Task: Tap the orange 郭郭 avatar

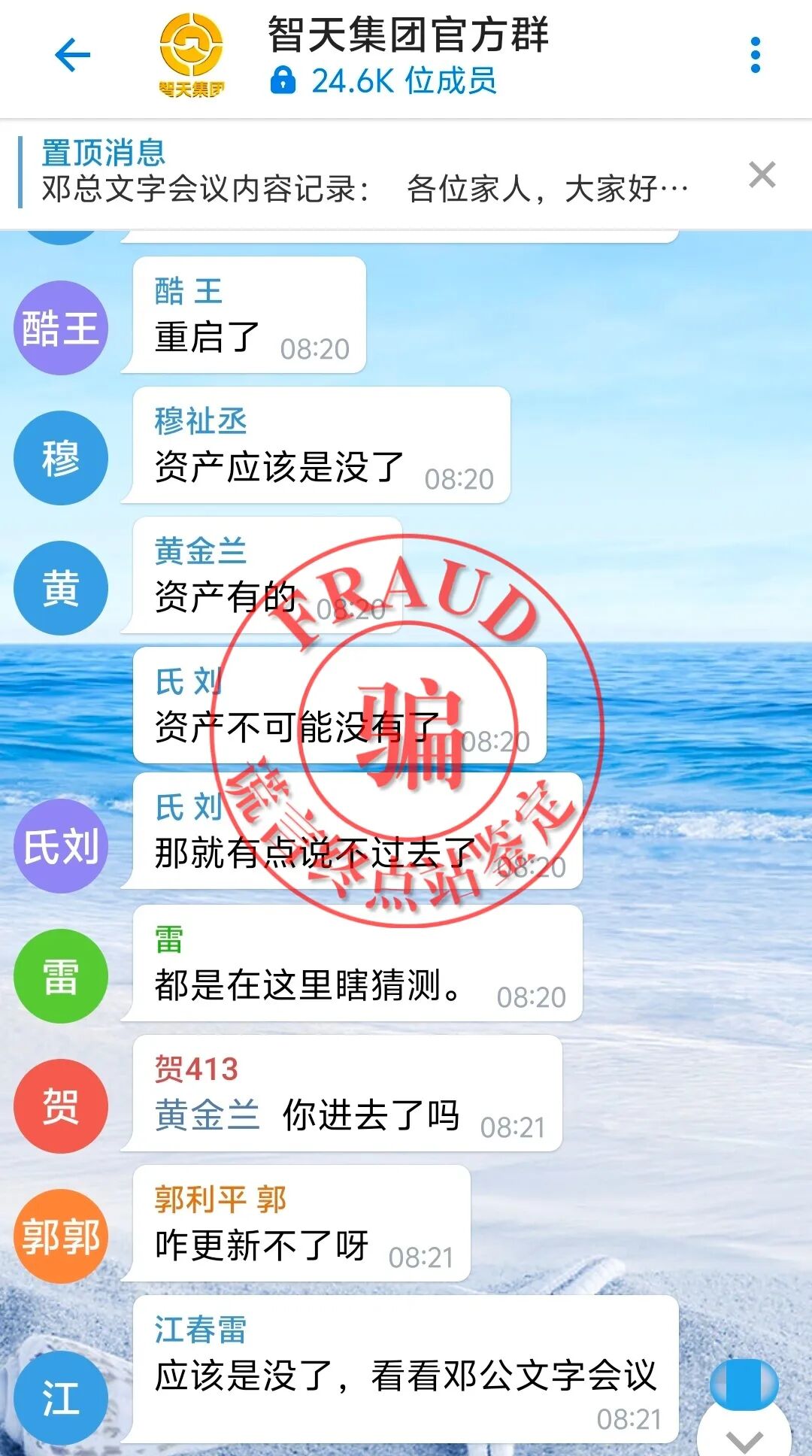Action: point(61,1236)
